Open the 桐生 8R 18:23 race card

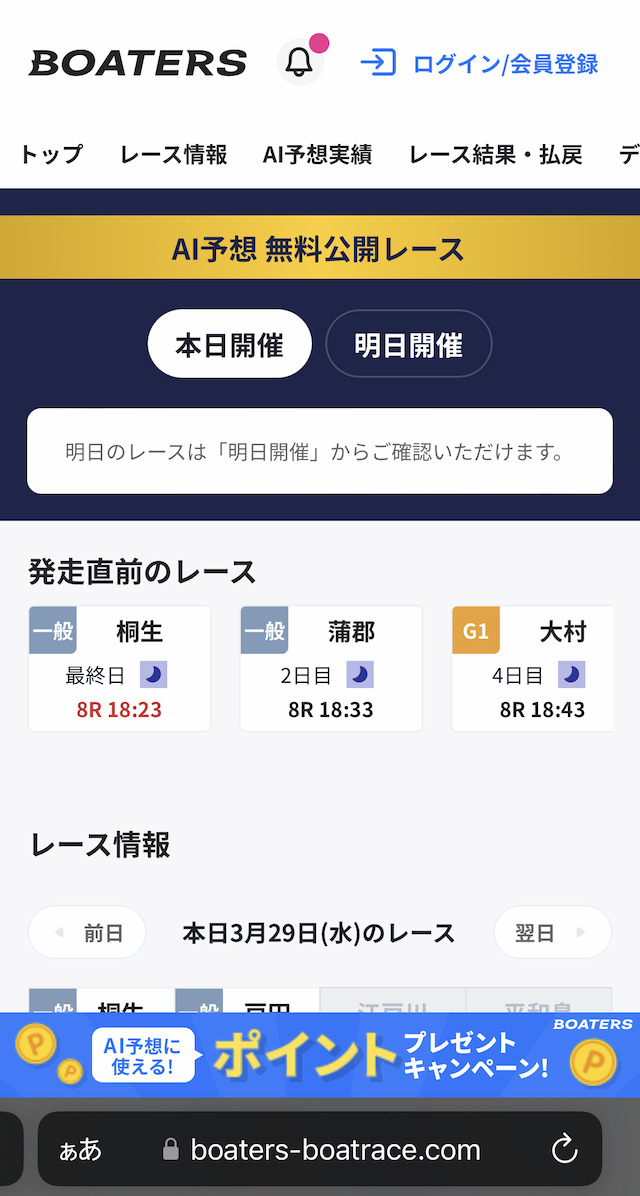120,669
